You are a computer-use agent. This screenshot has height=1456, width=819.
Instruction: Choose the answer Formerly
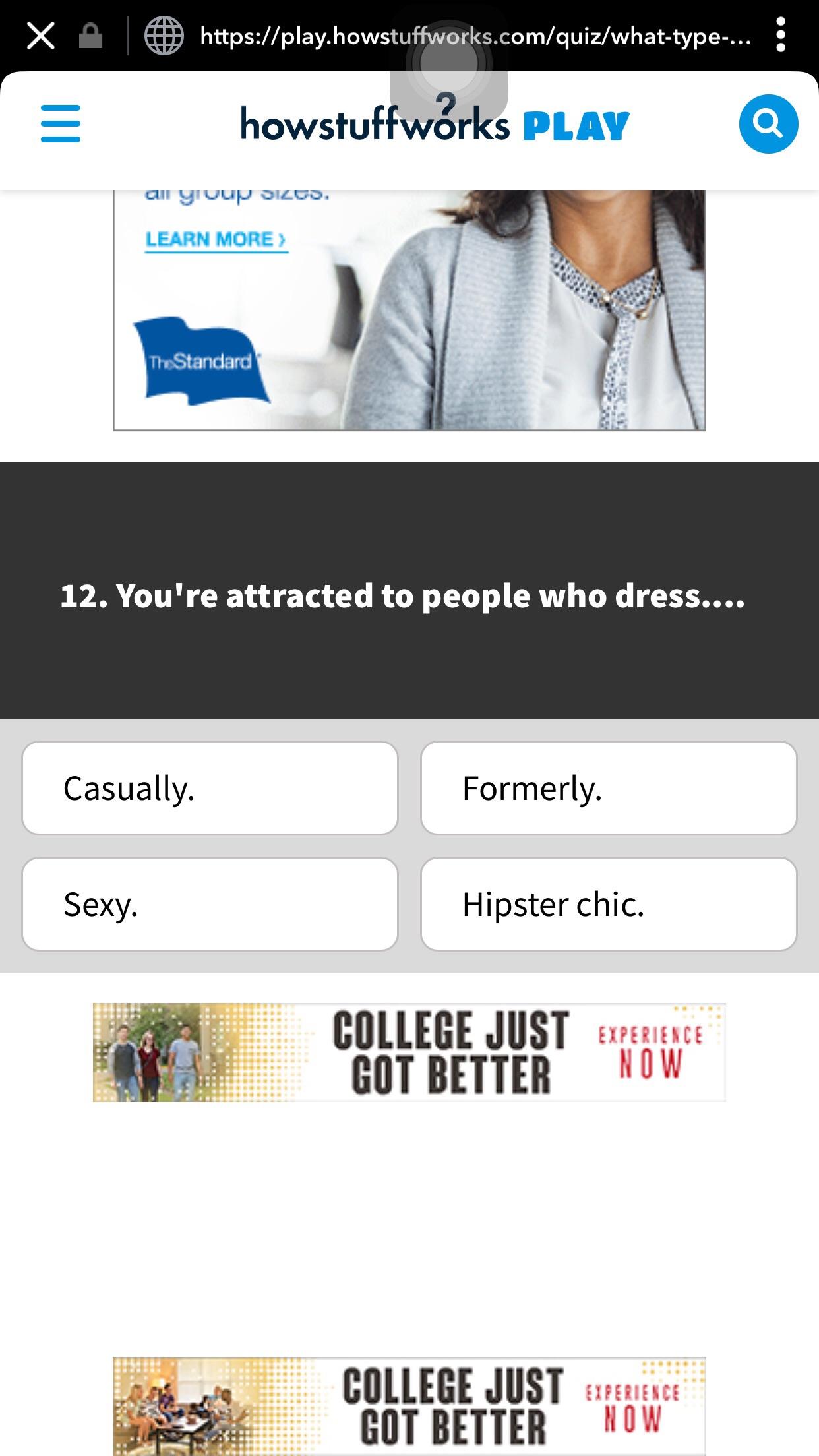(609, 788)
